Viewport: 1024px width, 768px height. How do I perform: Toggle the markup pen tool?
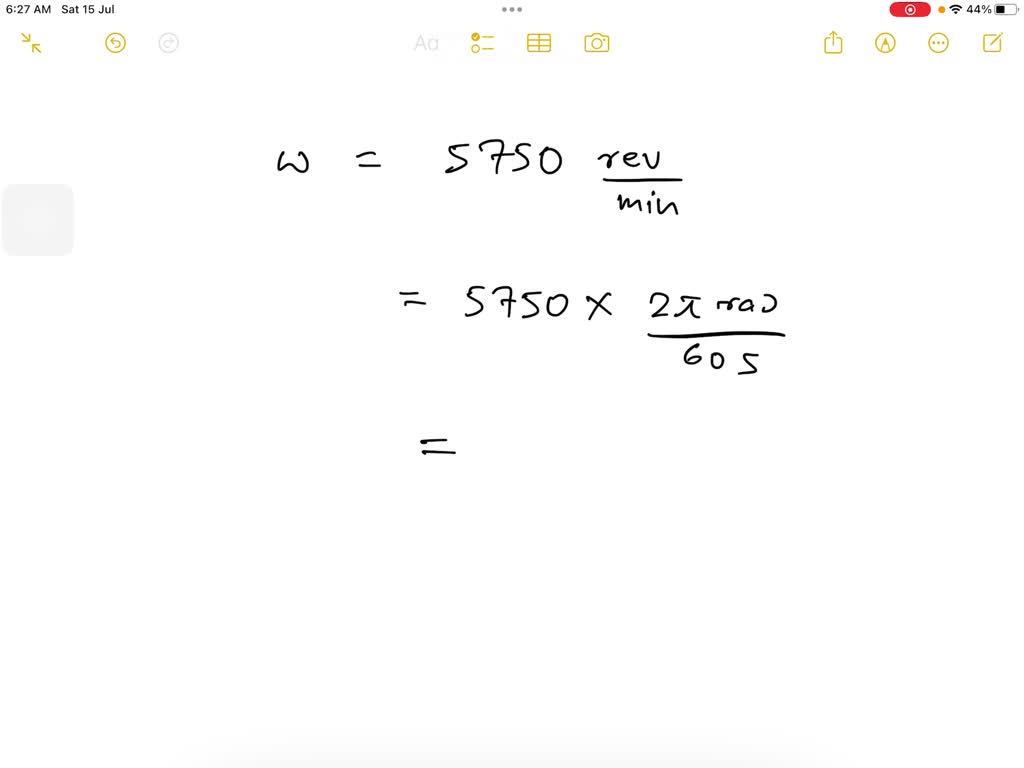[885, 43]
